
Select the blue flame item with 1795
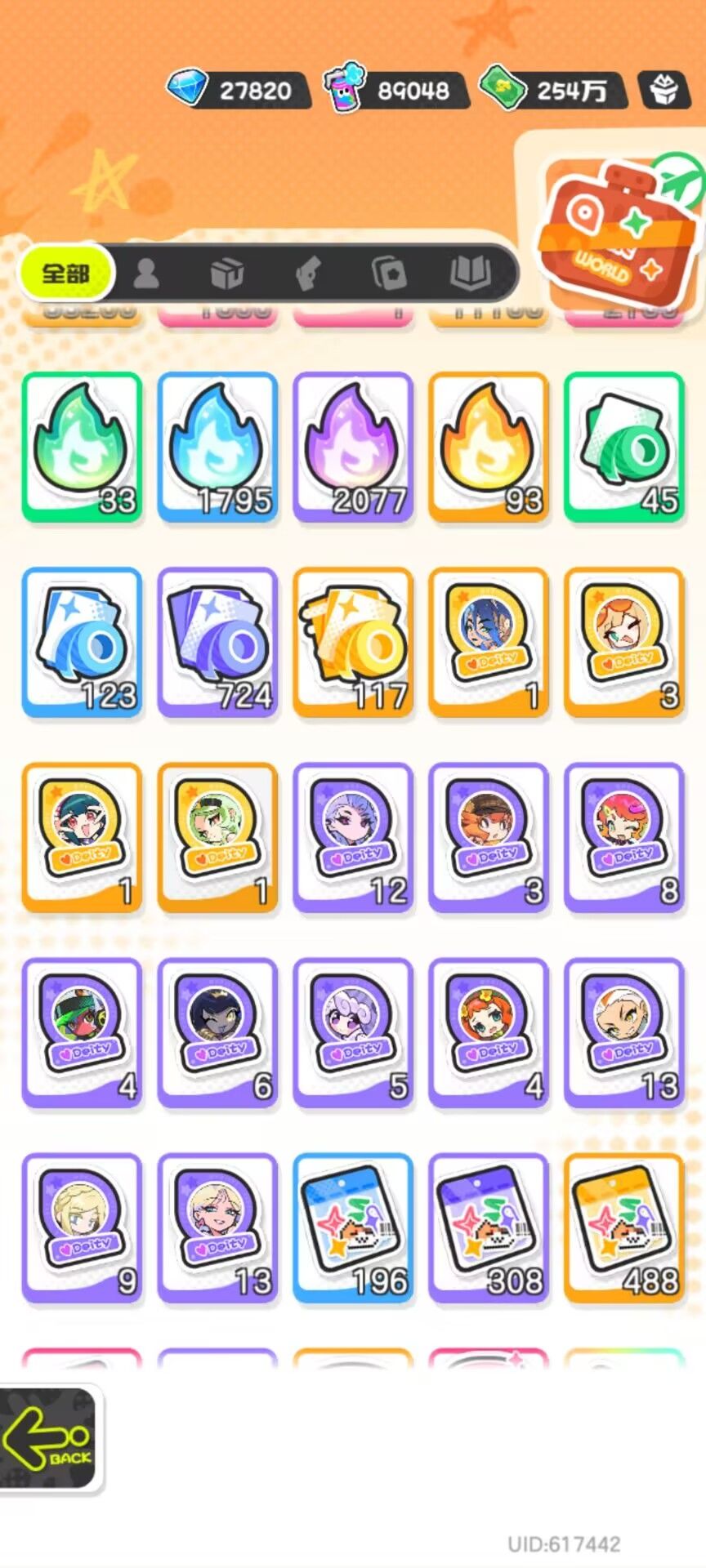pos(217,448)
